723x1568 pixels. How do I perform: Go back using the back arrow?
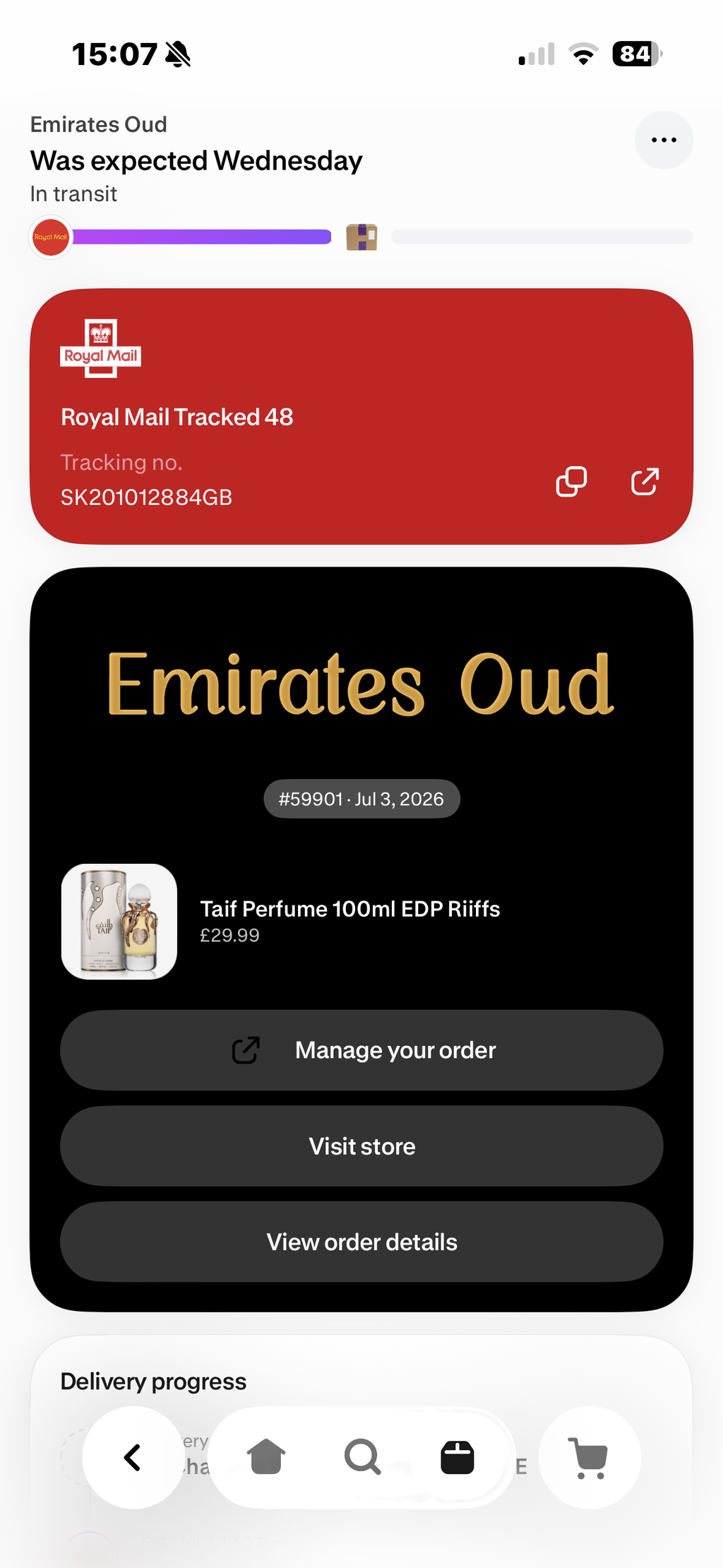click(x=133, y=1457)
